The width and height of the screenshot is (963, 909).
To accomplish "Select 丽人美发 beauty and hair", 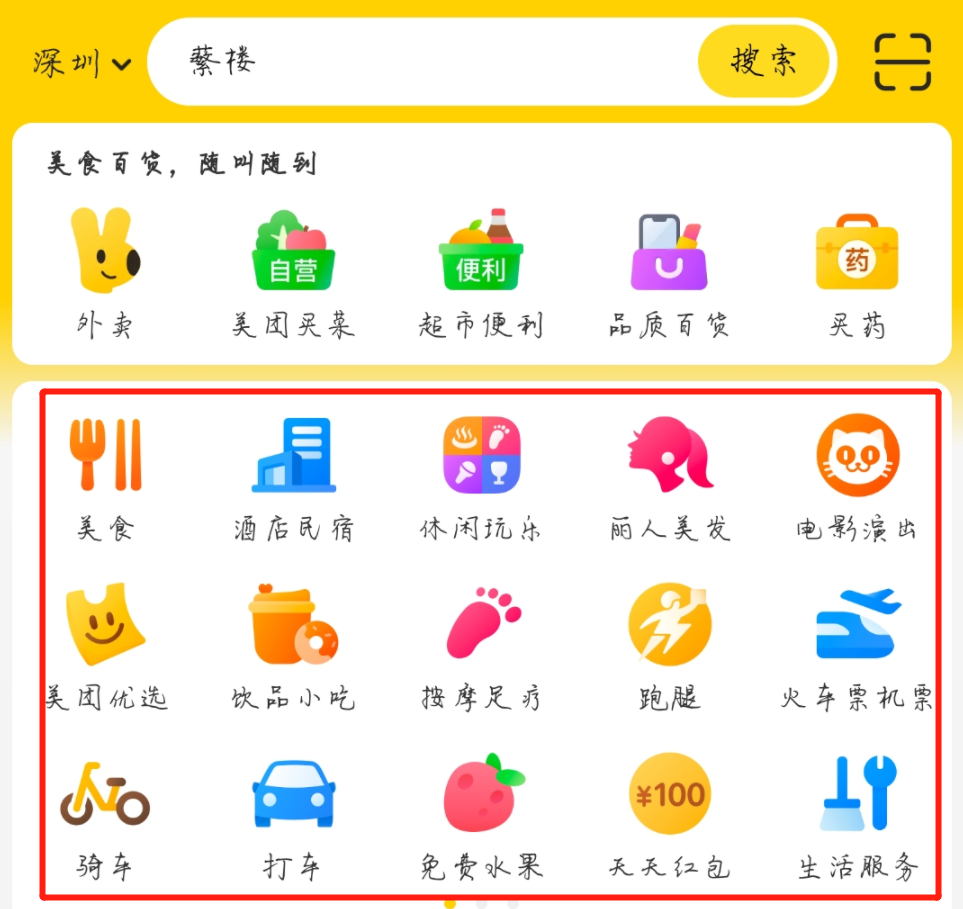I will tap(669, 475).
